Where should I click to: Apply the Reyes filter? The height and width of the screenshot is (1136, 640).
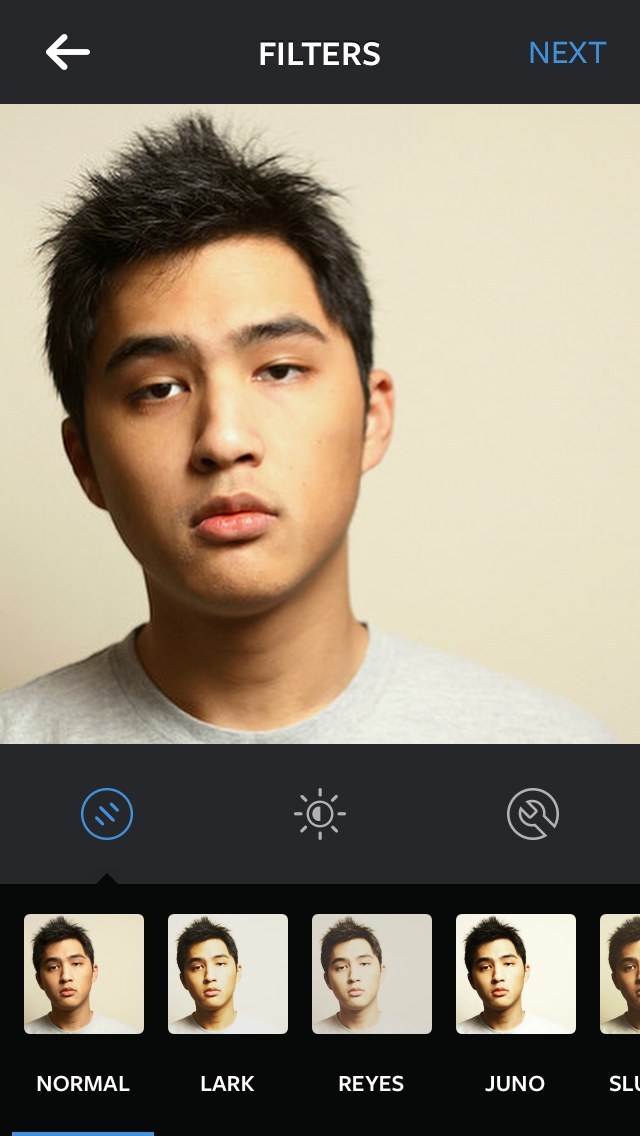point(372,973)
